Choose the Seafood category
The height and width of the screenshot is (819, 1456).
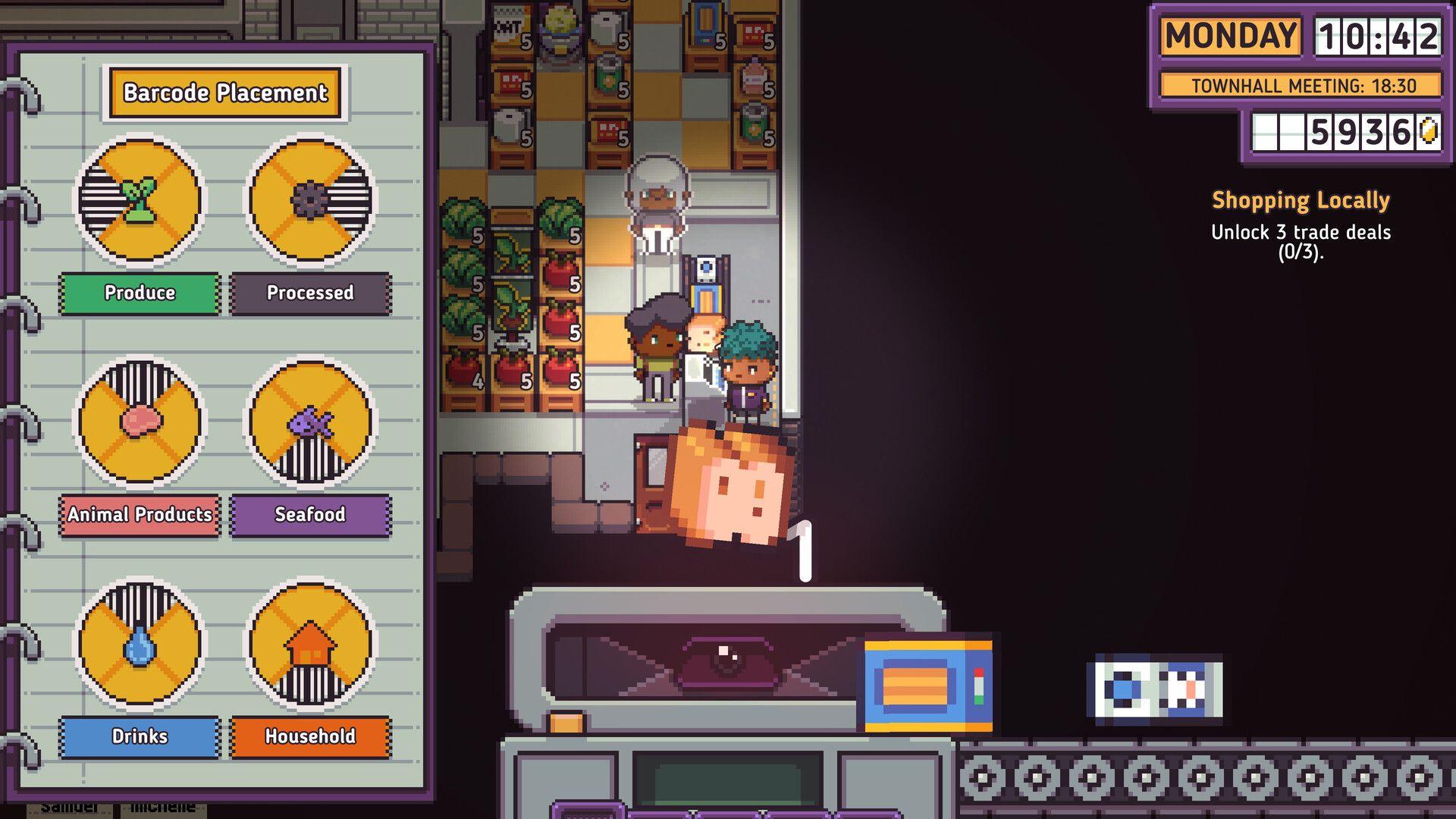coord(310,515)
